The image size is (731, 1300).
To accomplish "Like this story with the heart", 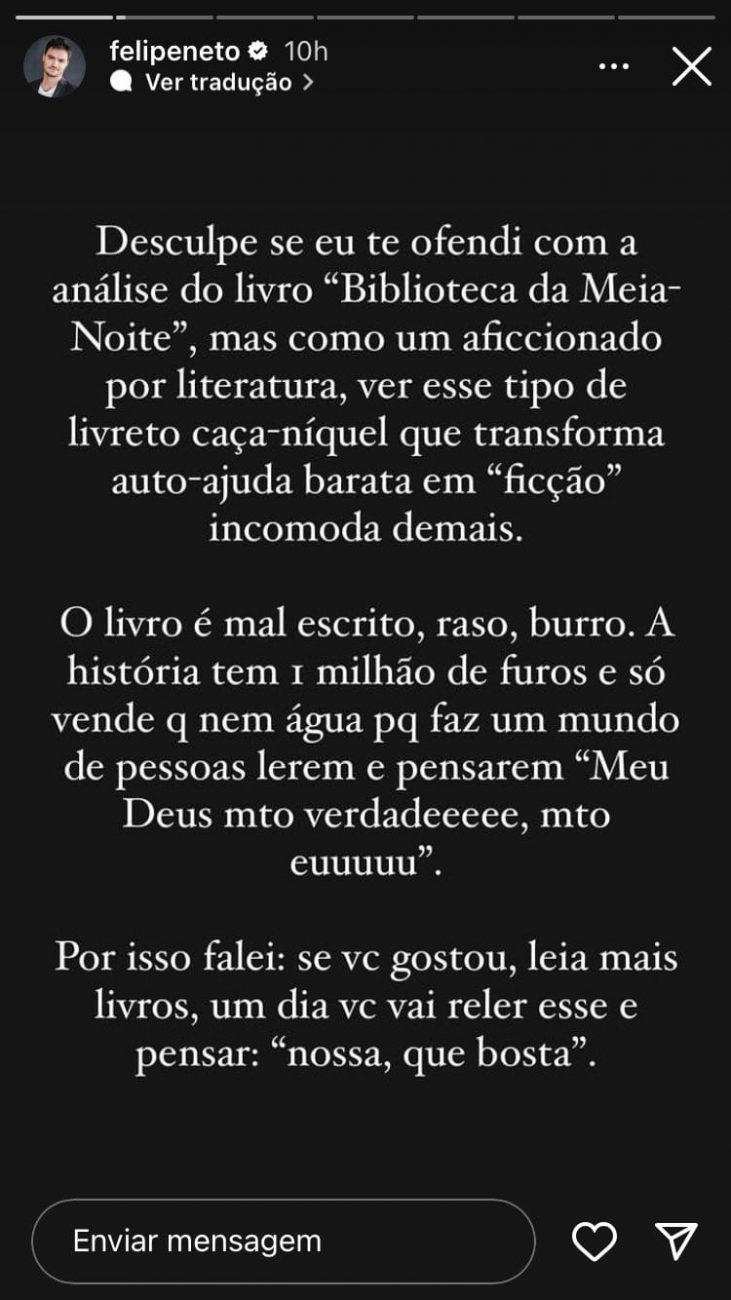I will pyautogui.click(x=594, y=1241).
